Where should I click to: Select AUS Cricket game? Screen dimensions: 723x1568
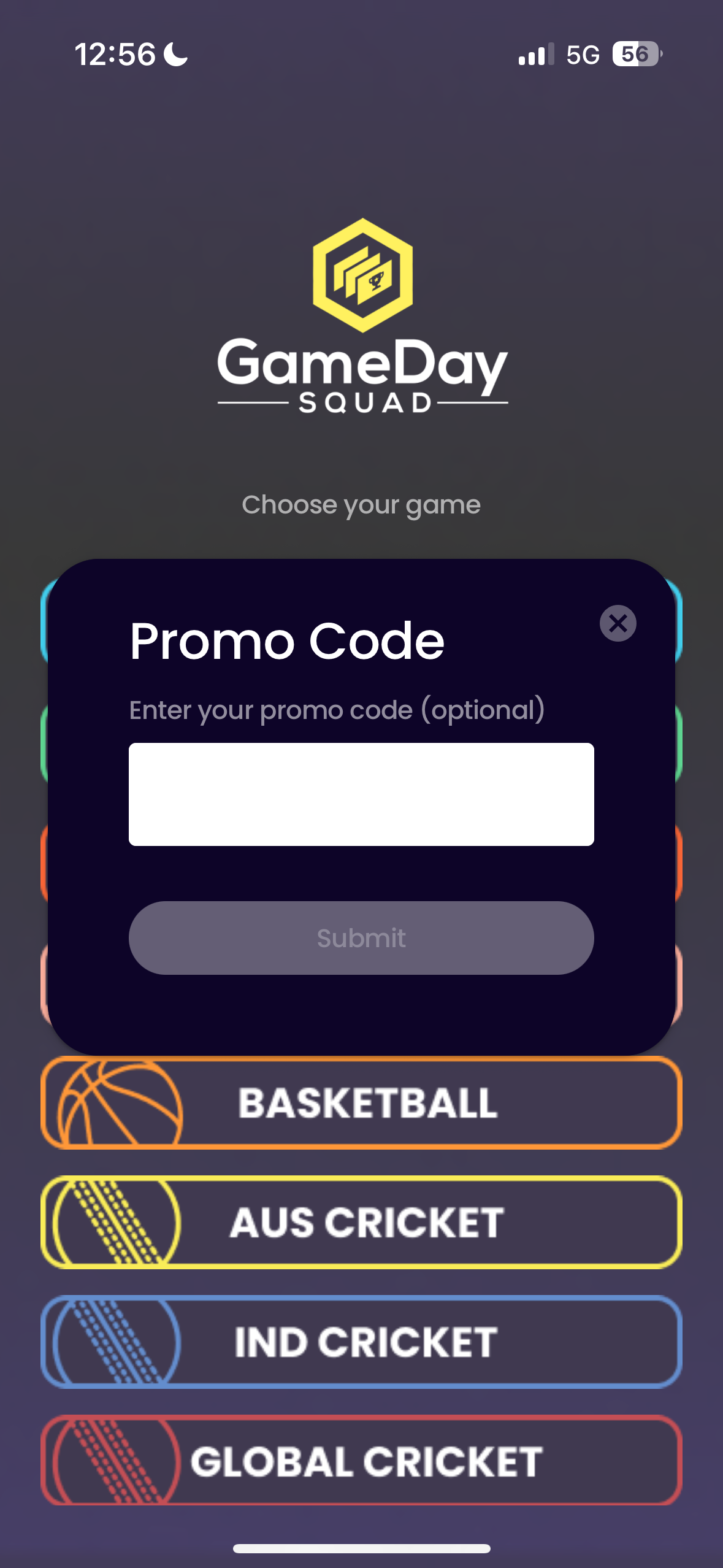(x=361, y=1222)
